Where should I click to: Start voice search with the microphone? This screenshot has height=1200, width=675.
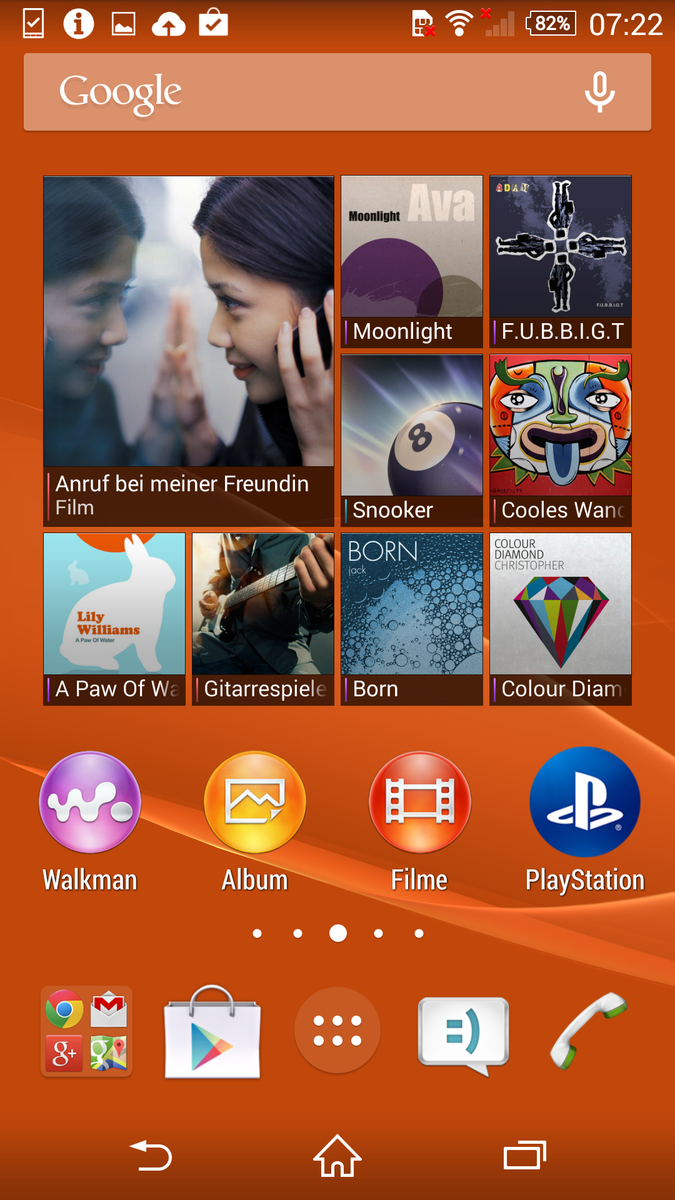point(599,92)
